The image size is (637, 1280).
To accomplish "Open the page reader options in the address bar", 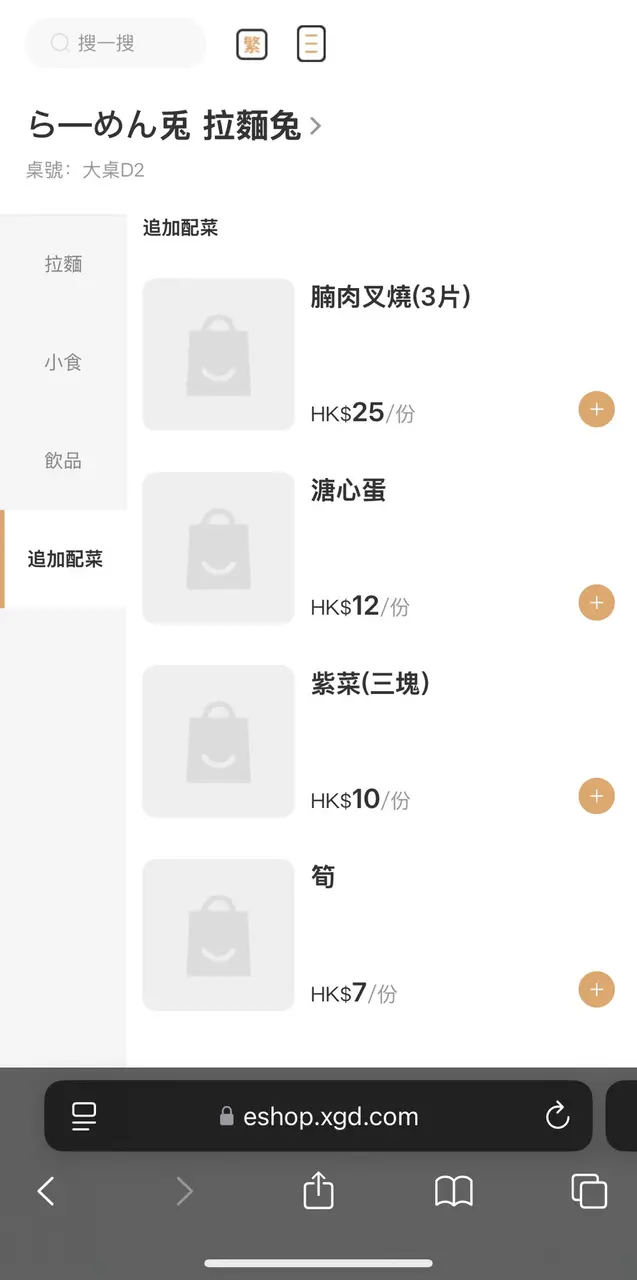I will tap(84, 1116).
